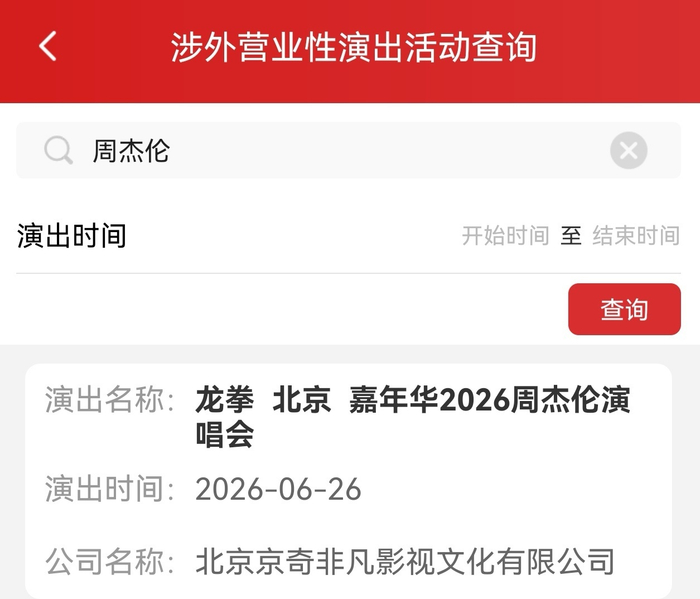Tap the search field containing 周杰伦
The height and width of the screenshot is (599, 700).
click(x=348, y=150)
